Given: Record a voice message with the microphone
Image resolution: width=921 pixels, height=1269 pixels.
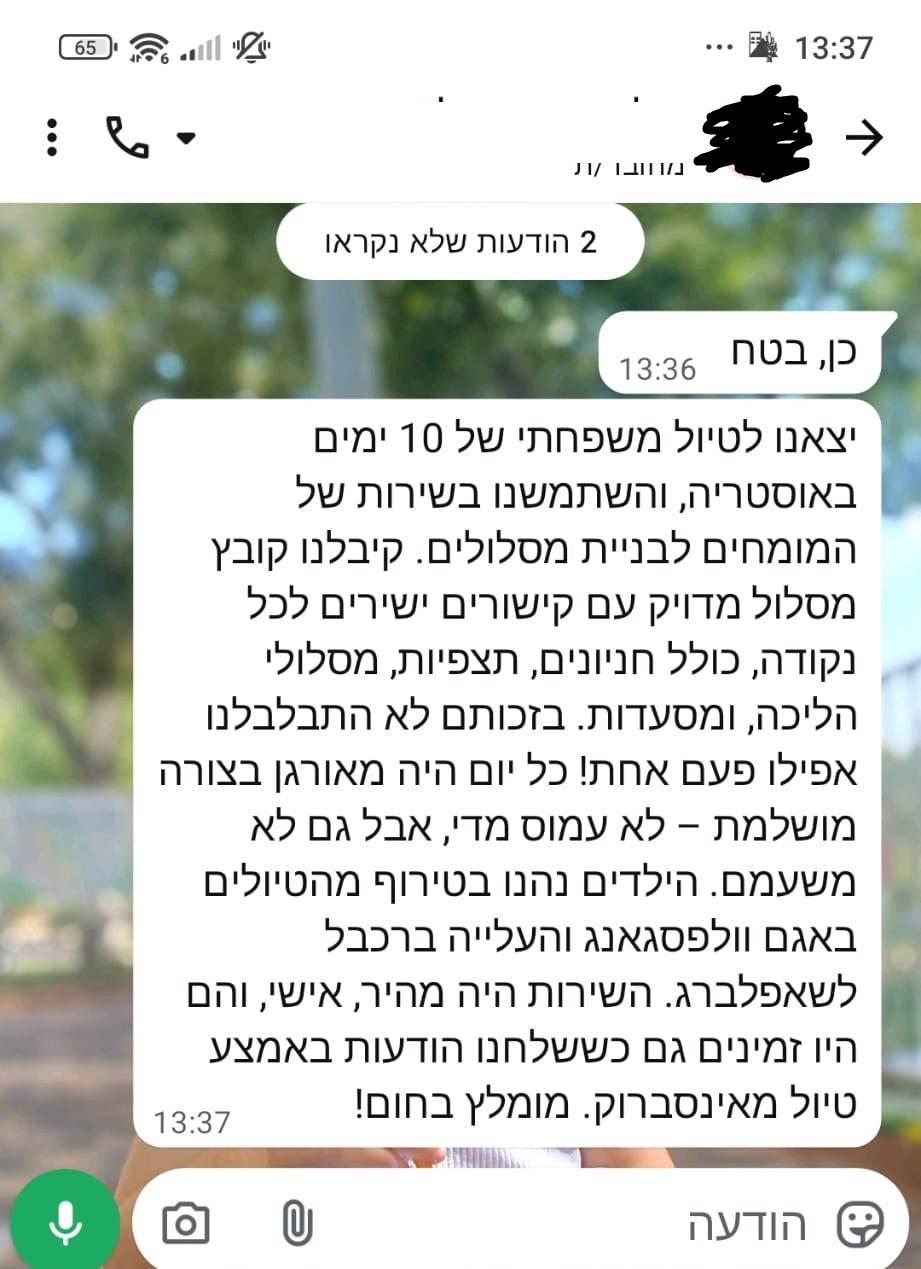Looking at the screenshot, I should [x=65, y=1221].
